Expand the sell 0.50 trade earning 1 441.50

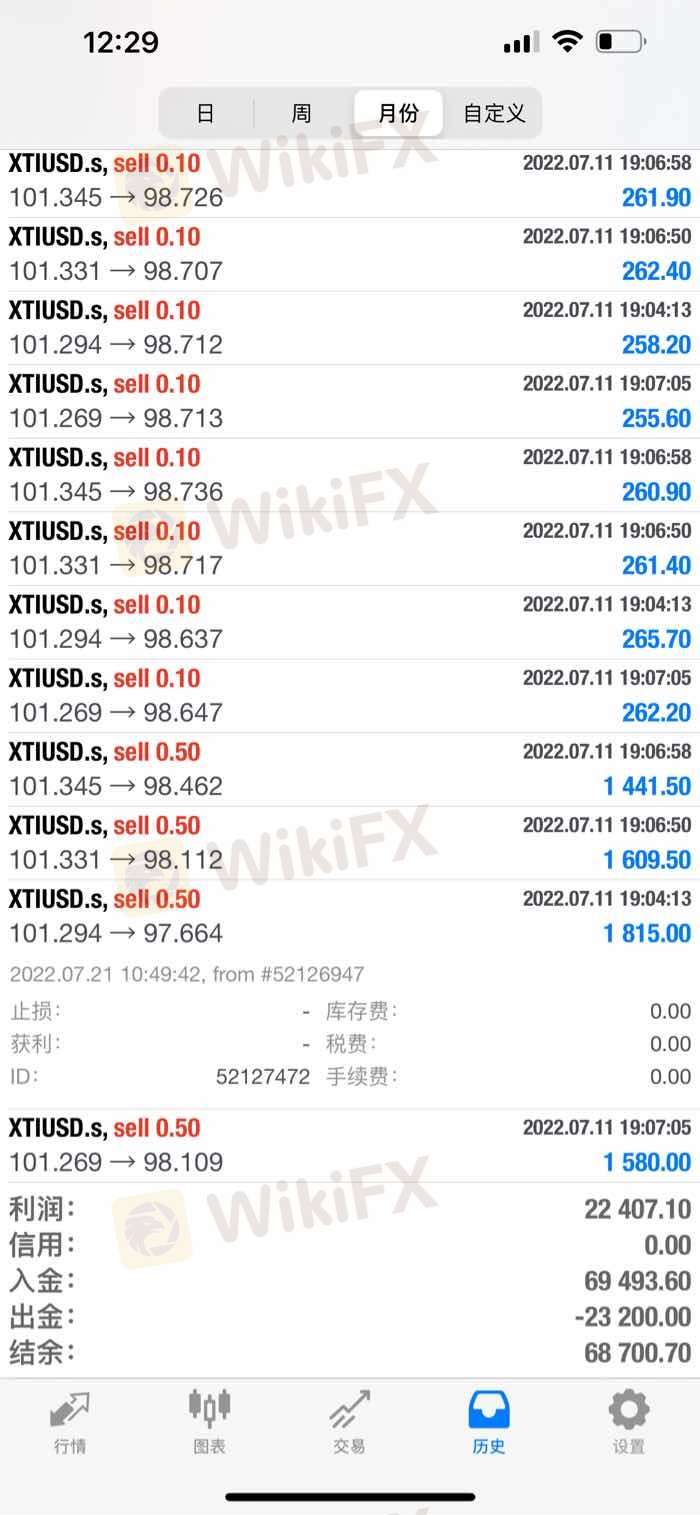(x=350, y=769)
